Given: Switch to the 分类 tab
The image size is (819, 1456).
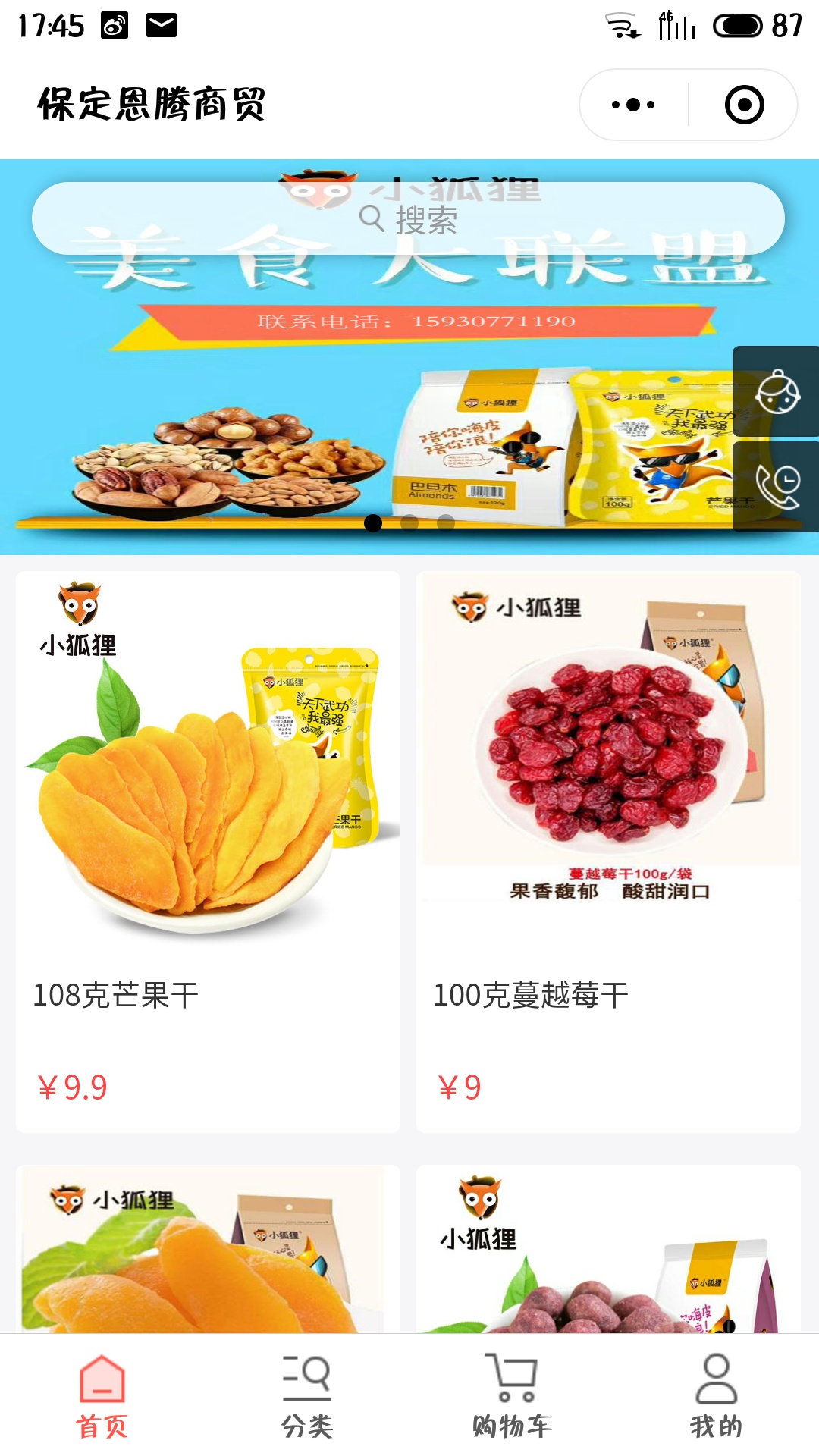Looking at the screenshot, I should click(307, 1395).
